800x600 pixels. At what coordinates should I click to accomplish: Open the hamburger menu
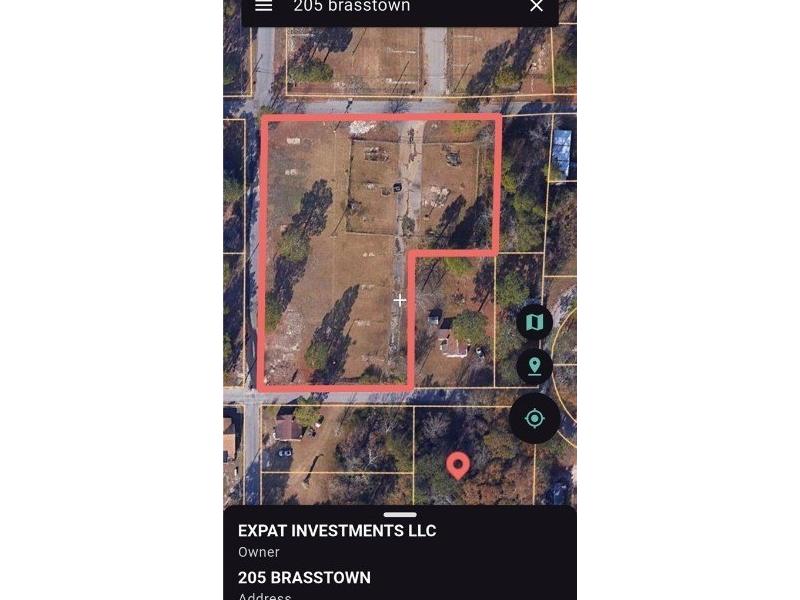coord(264,6)
